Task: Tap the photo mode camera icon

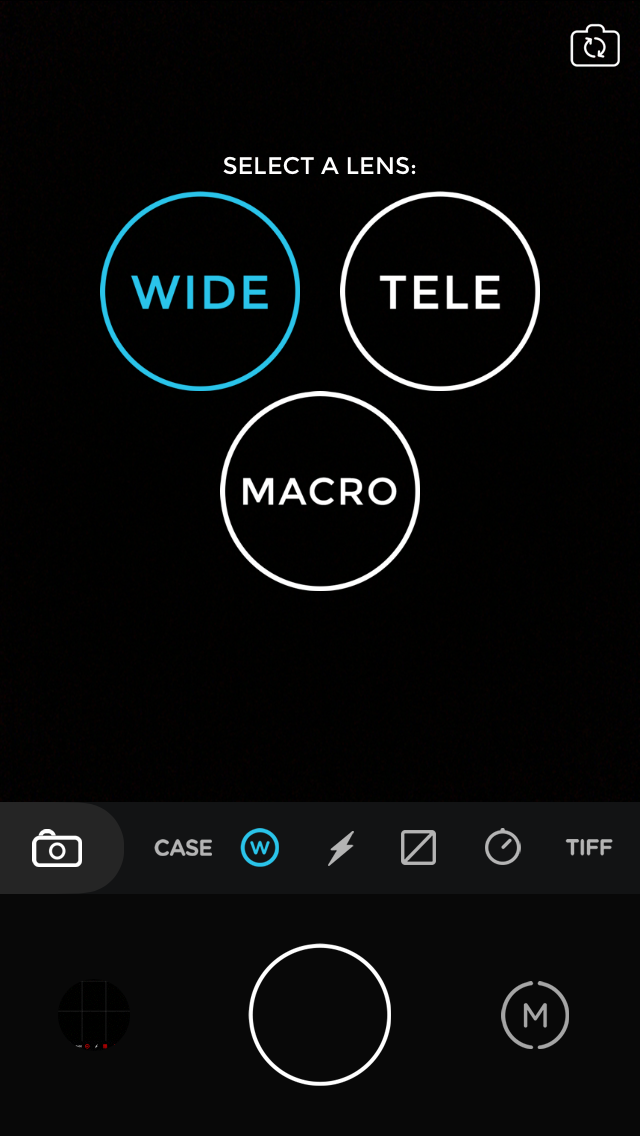Action: [x=57, y=848]
